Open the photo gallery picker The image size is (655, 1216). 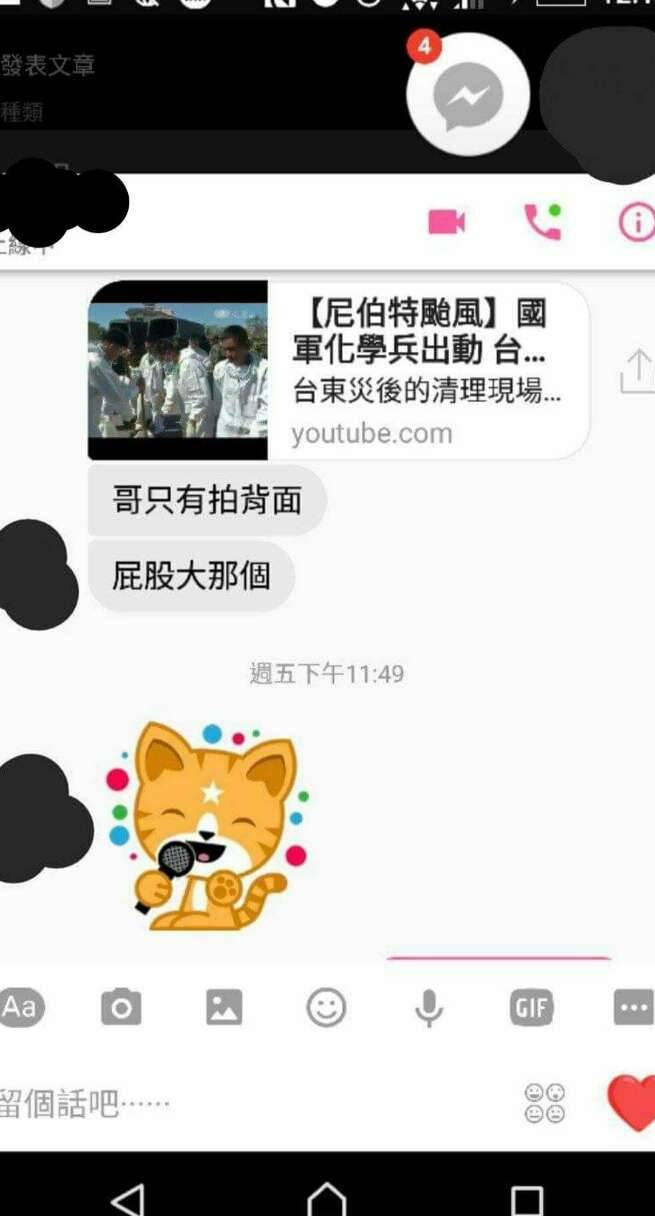click(224, 1007)
